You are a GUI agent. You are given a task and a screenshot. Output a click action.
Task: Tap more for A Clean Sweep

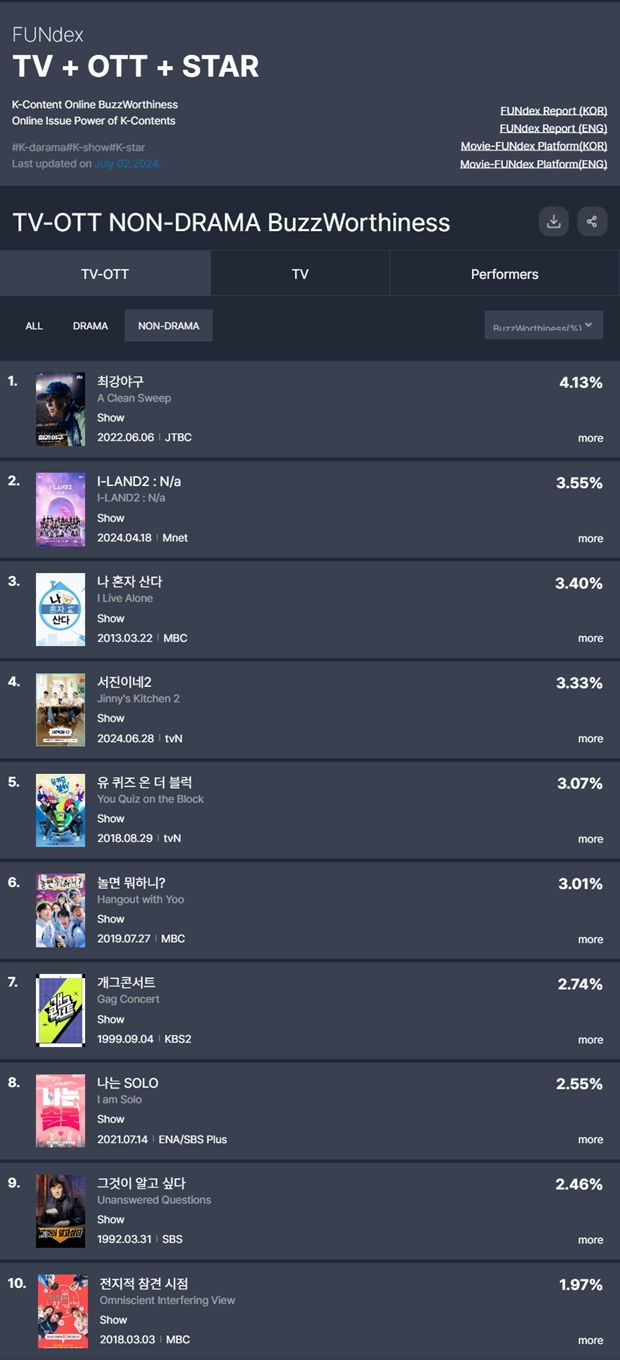coord(590,438)
